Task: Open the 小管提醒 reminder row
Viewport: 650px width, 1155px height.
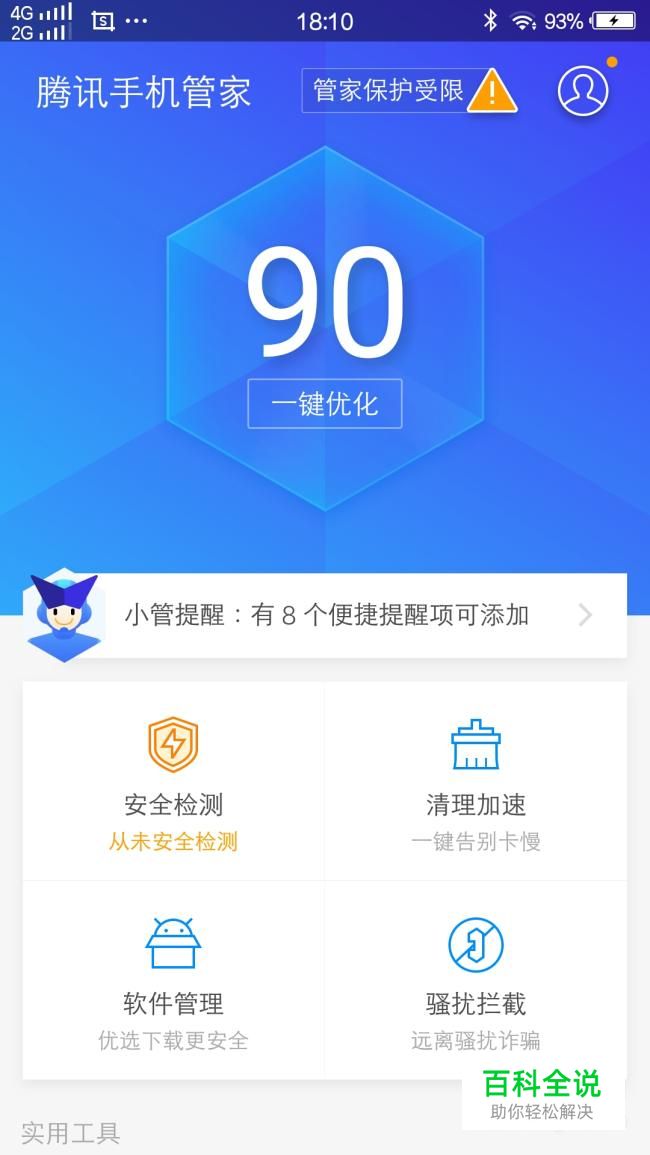Action: (x=326, y=615)
